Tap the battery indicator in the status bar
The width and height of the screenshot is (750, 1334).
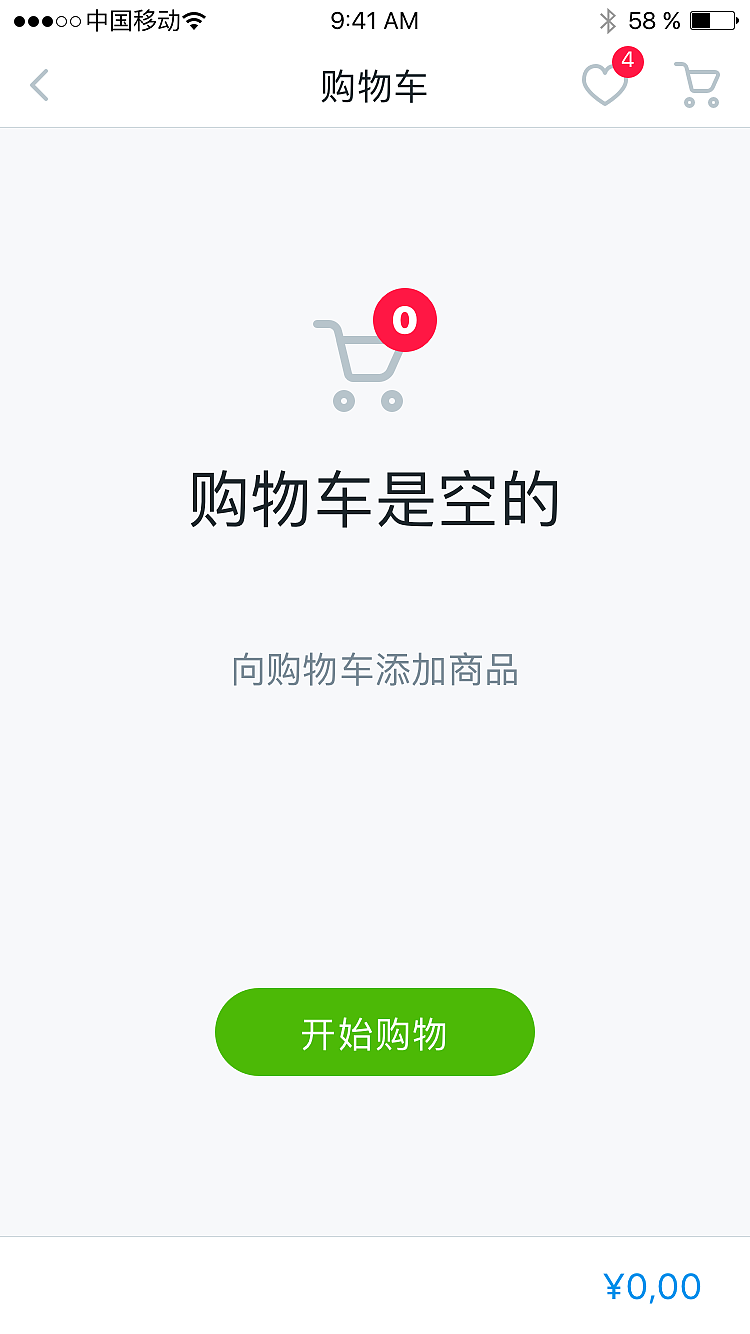click(x=714, y=19)
